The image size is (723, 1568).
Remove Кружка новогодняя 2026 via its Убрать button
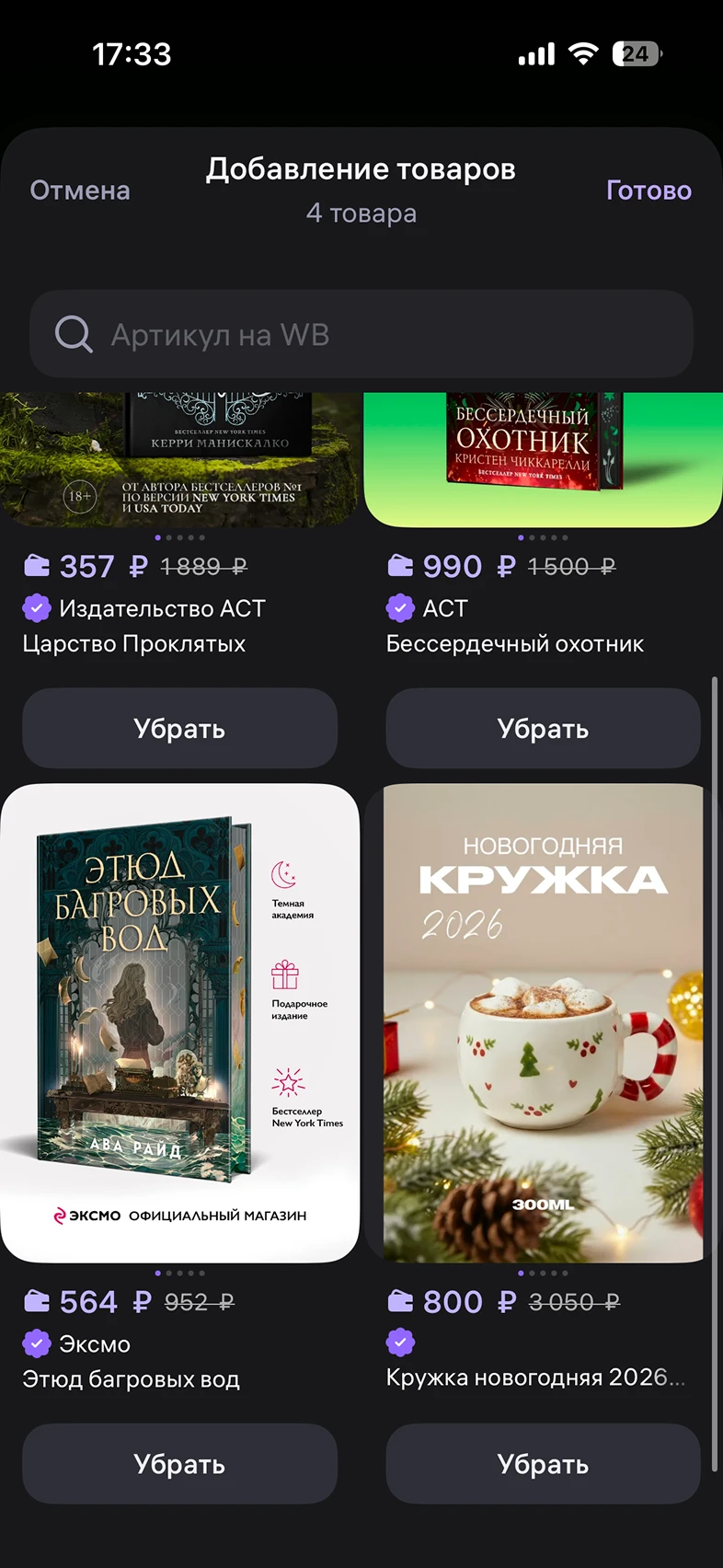(543, 1464)
